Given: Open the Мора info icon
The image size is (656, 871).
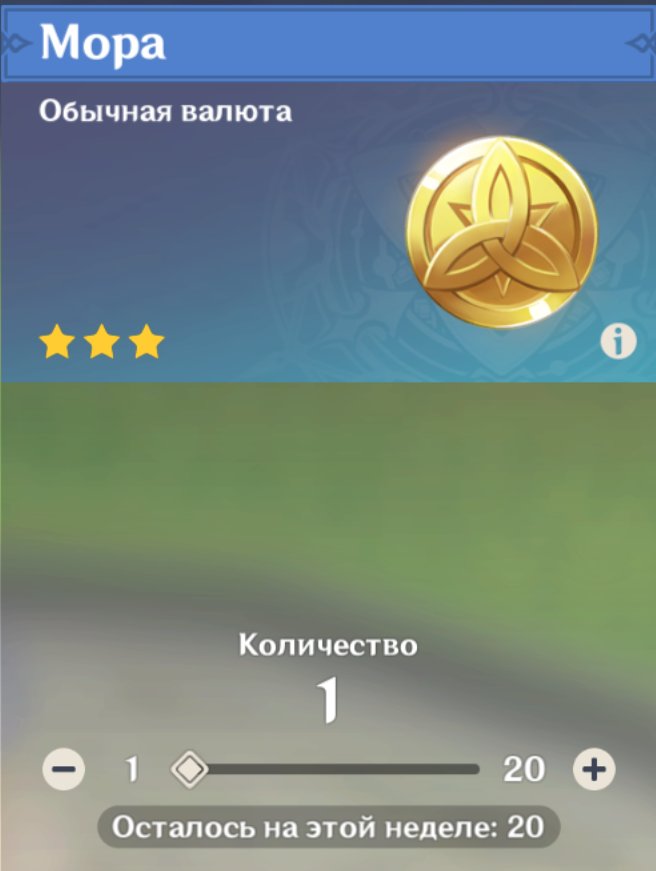Looking at the screenshot, I should (618, 343).
